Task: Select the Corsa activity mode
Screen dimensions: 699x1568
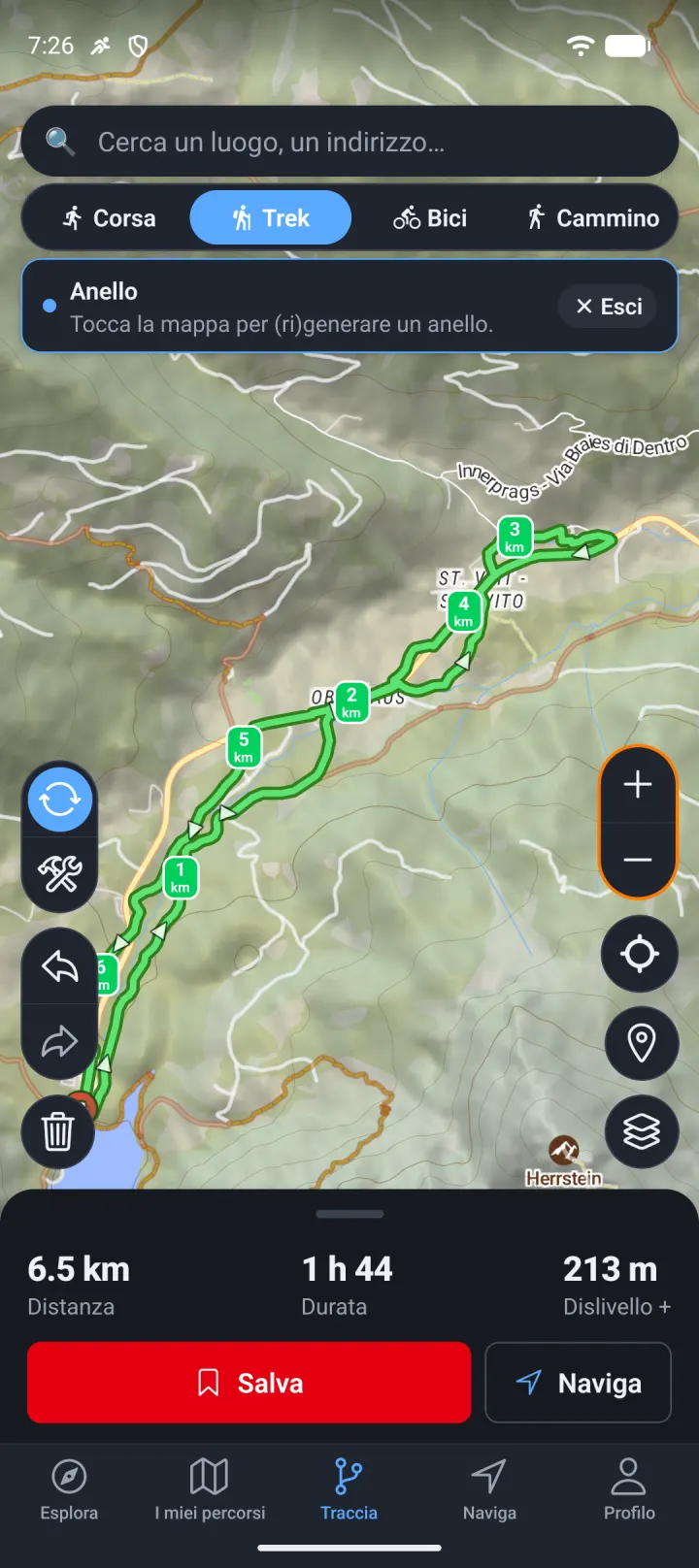Action: pos(109,217)
